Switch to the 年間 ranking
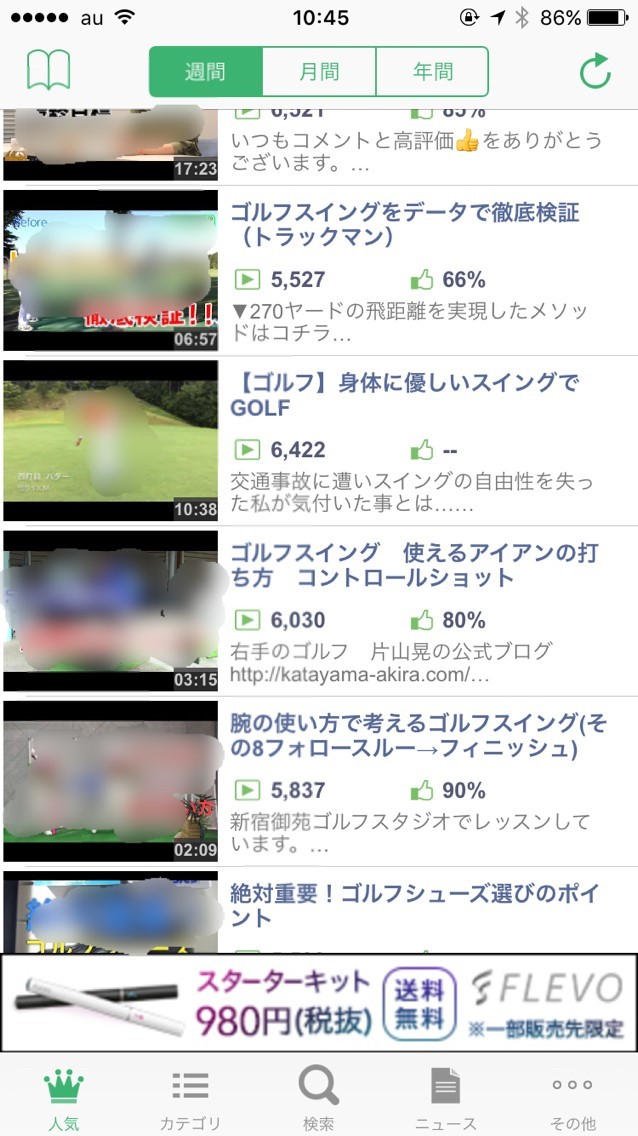 pyautogui.click(x=433, y=72)
